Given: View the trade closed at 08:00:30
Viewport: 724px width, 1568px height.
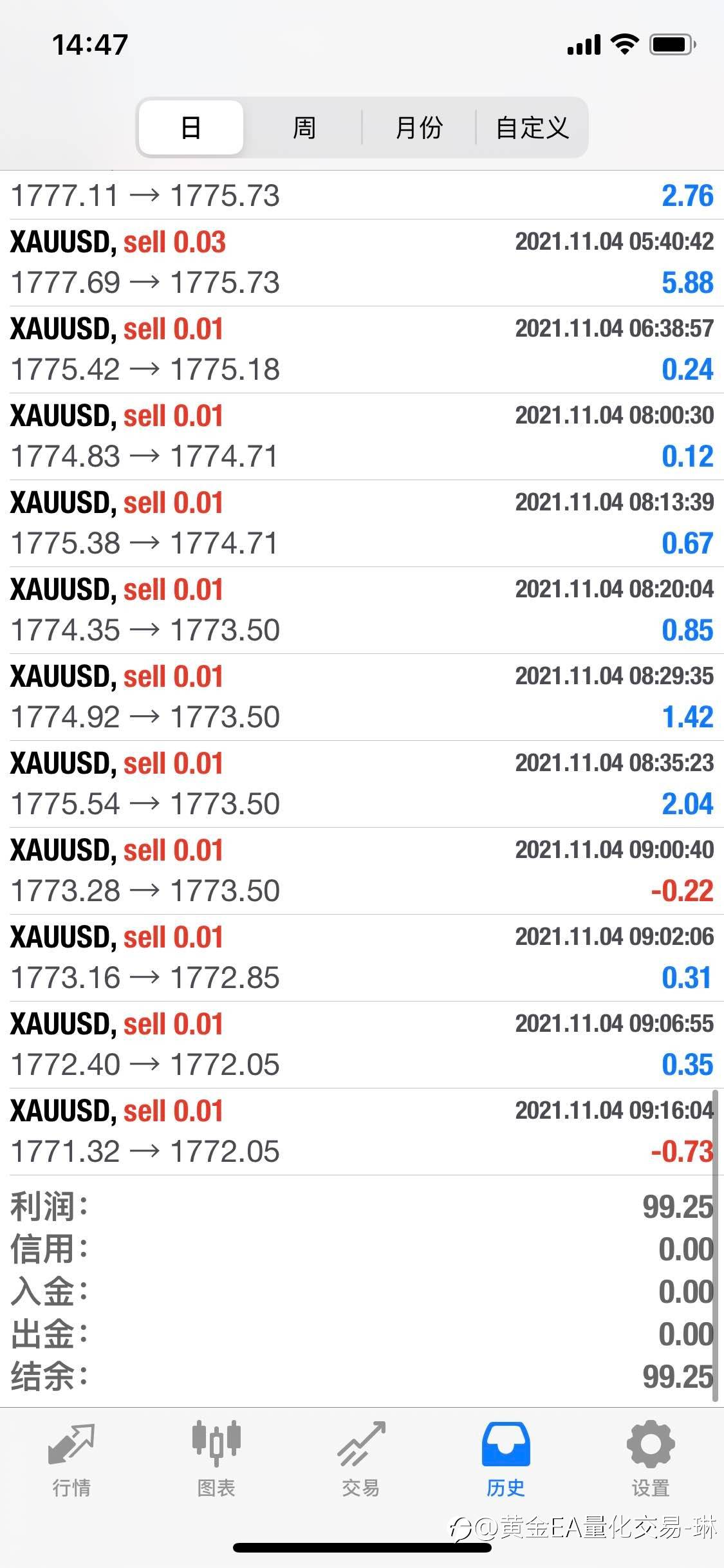Looking at the screenshot, I should tap(362, 436).
